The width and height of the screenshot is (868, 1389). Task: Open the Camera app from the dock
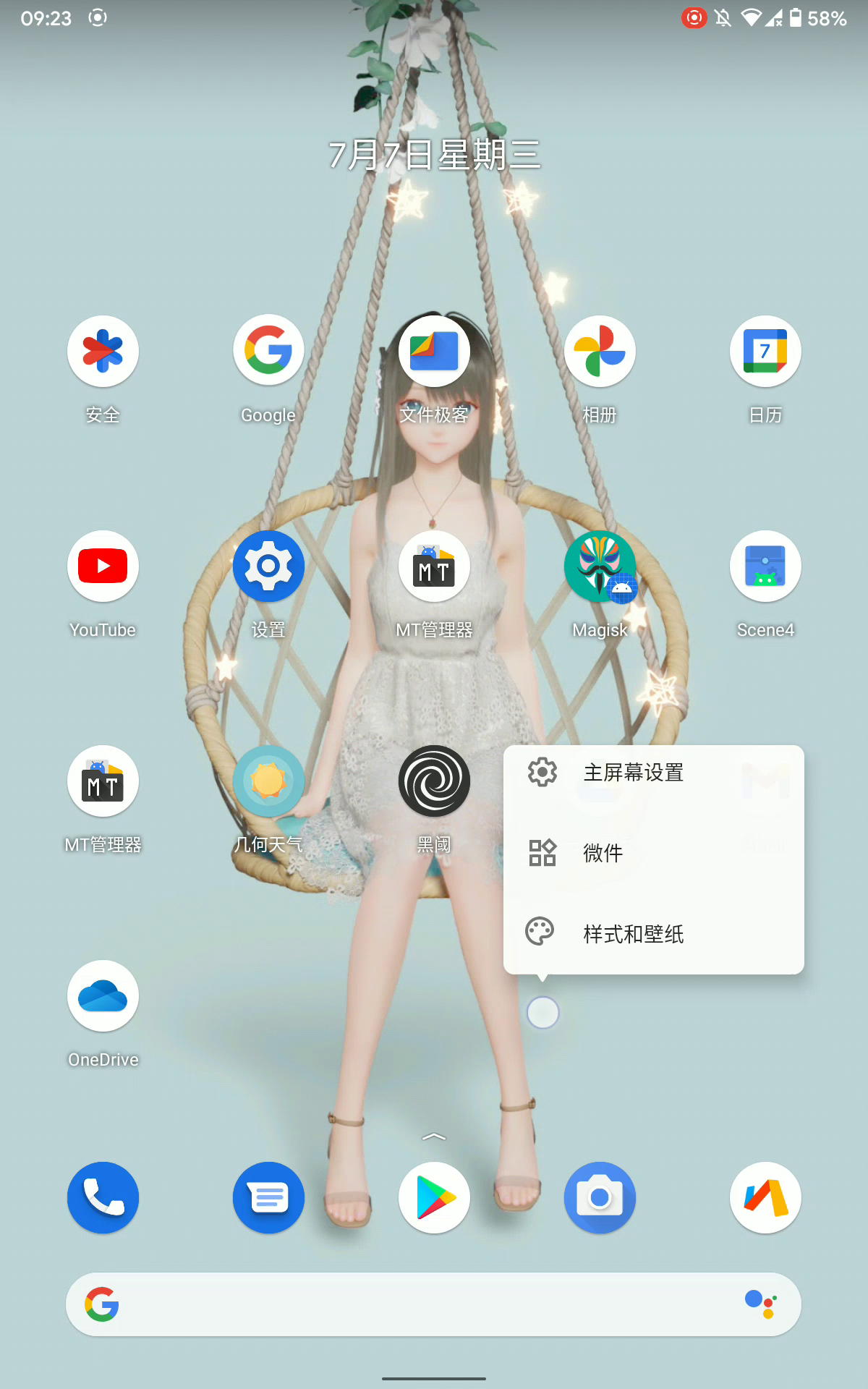point(600,1197)
